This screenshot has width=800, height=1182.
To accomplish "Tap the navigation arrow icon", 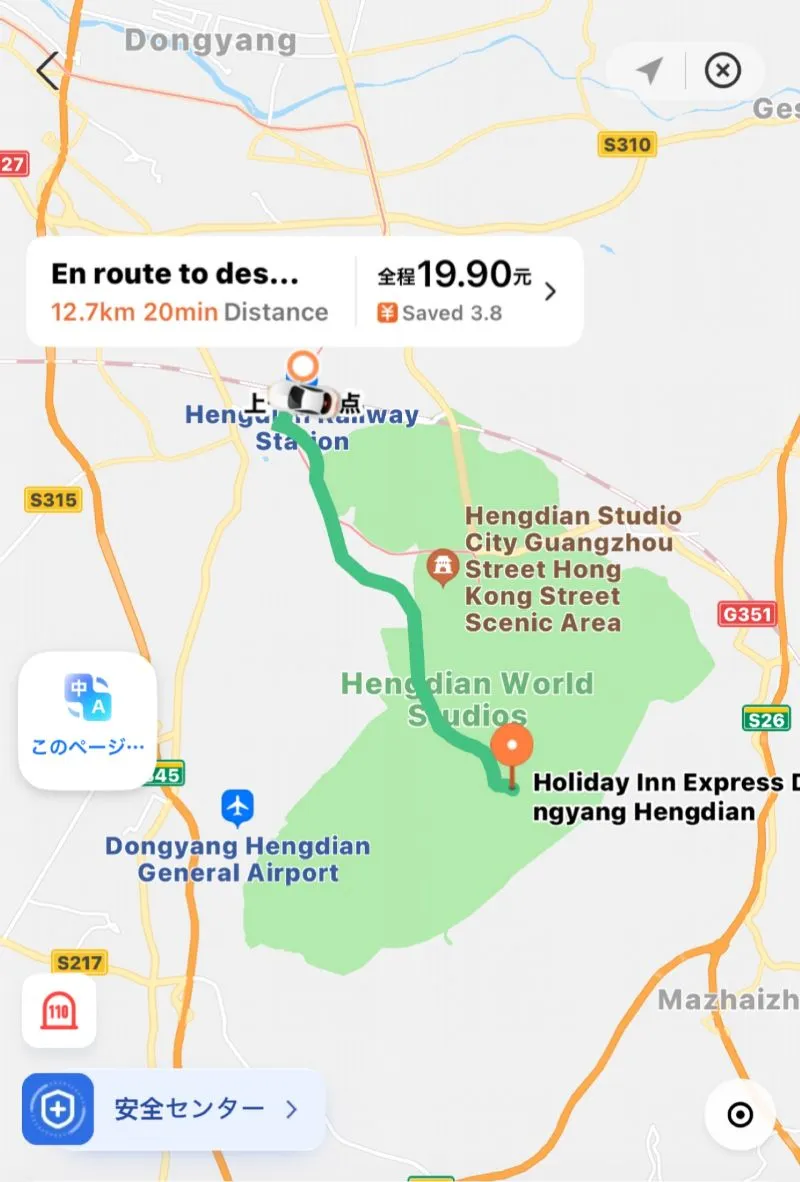I will click(x=650, y=71).
